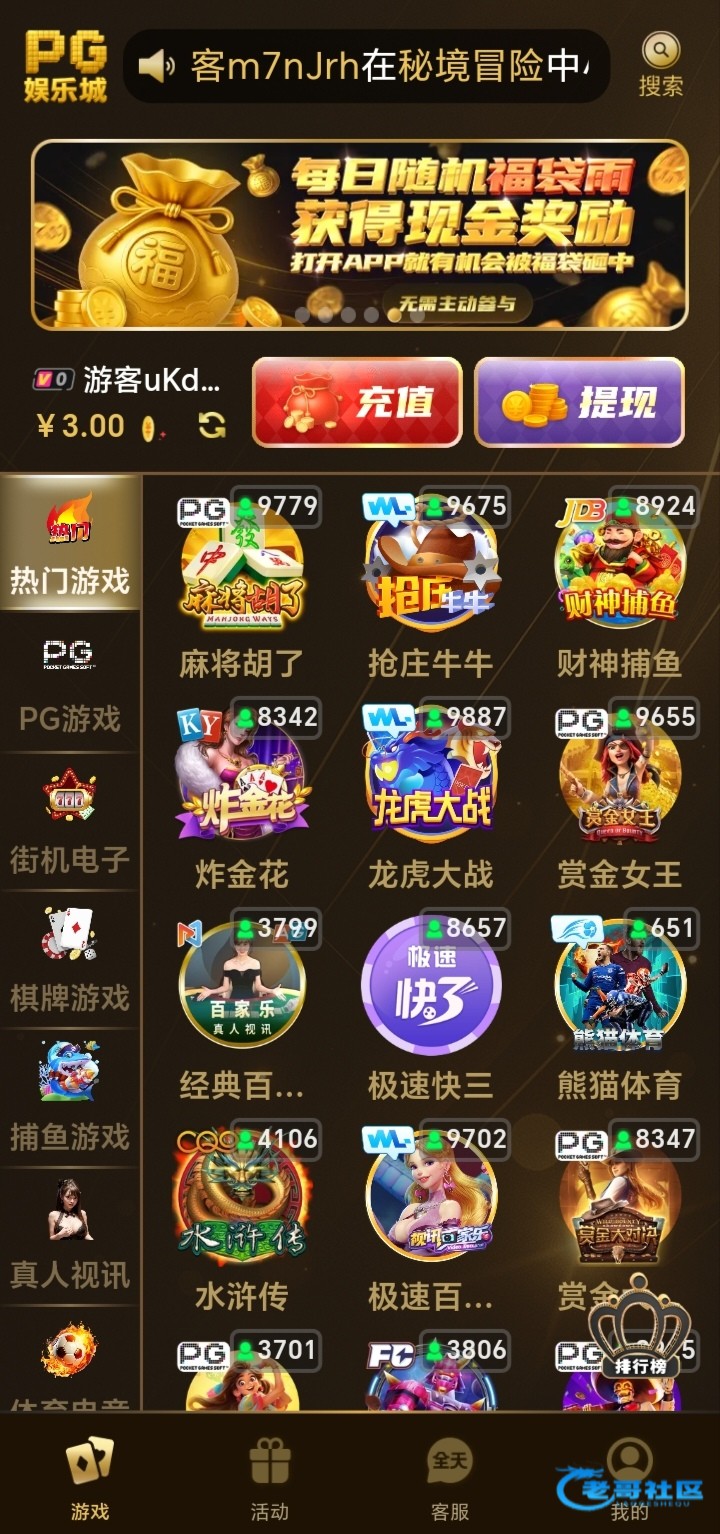Switch to the 活动 tab
Viewport: 720px width, 1534px height.
(x=269, y=1480)
